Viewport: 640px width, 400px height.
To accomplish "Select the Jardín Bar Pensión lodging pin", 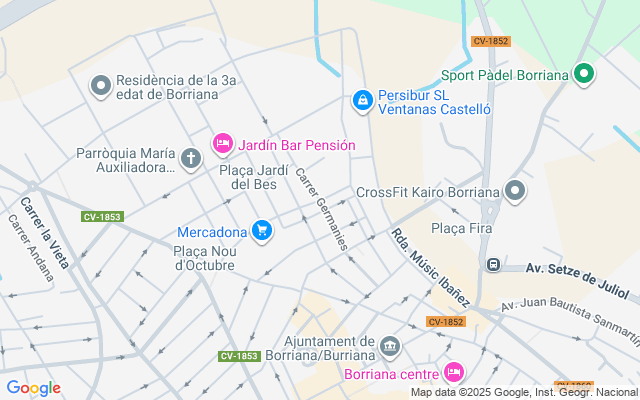I will tap(223, 144).
